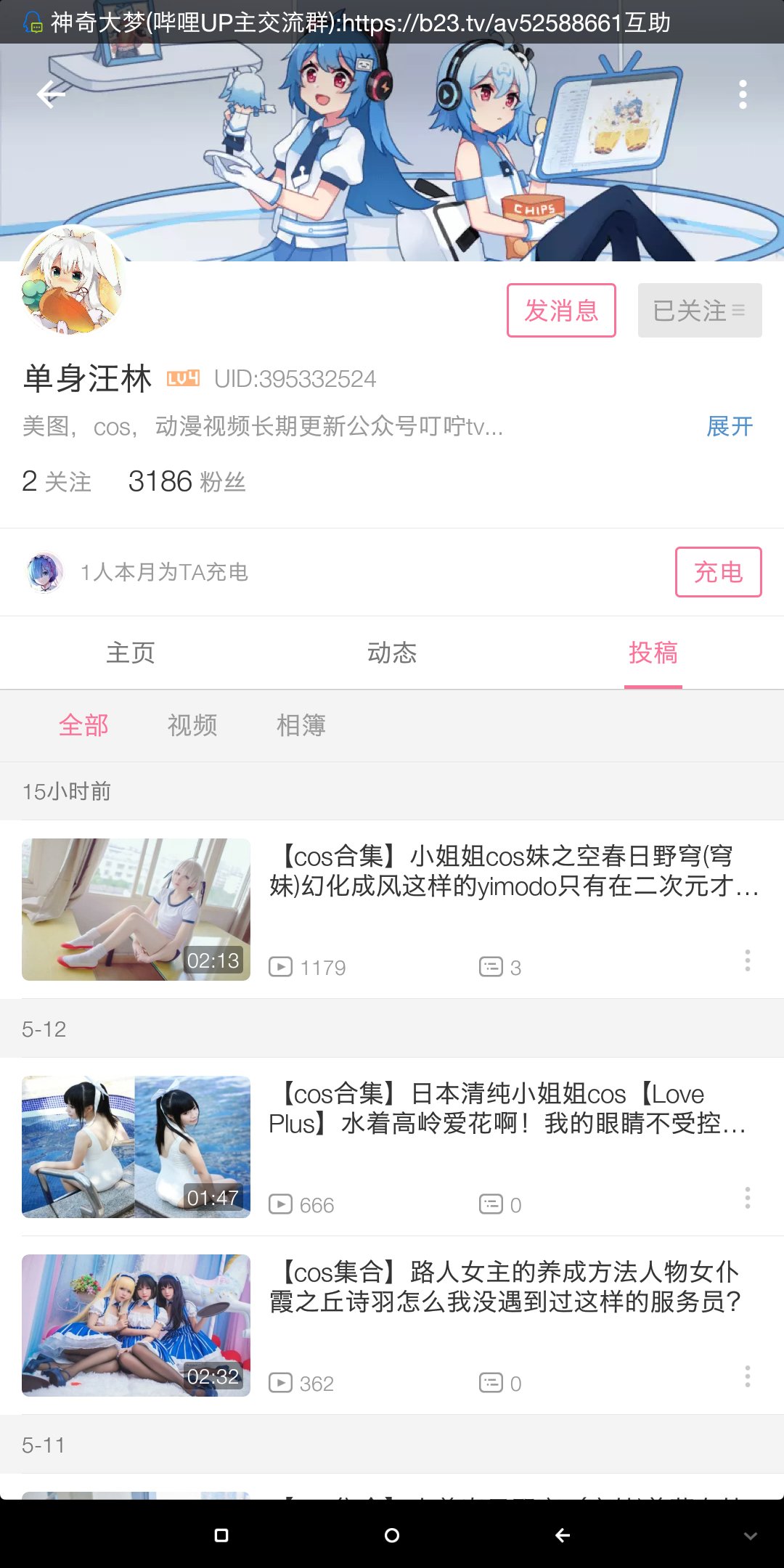Filter uploads by 相簿
The image size is (784, 1568).
[301, 725]
